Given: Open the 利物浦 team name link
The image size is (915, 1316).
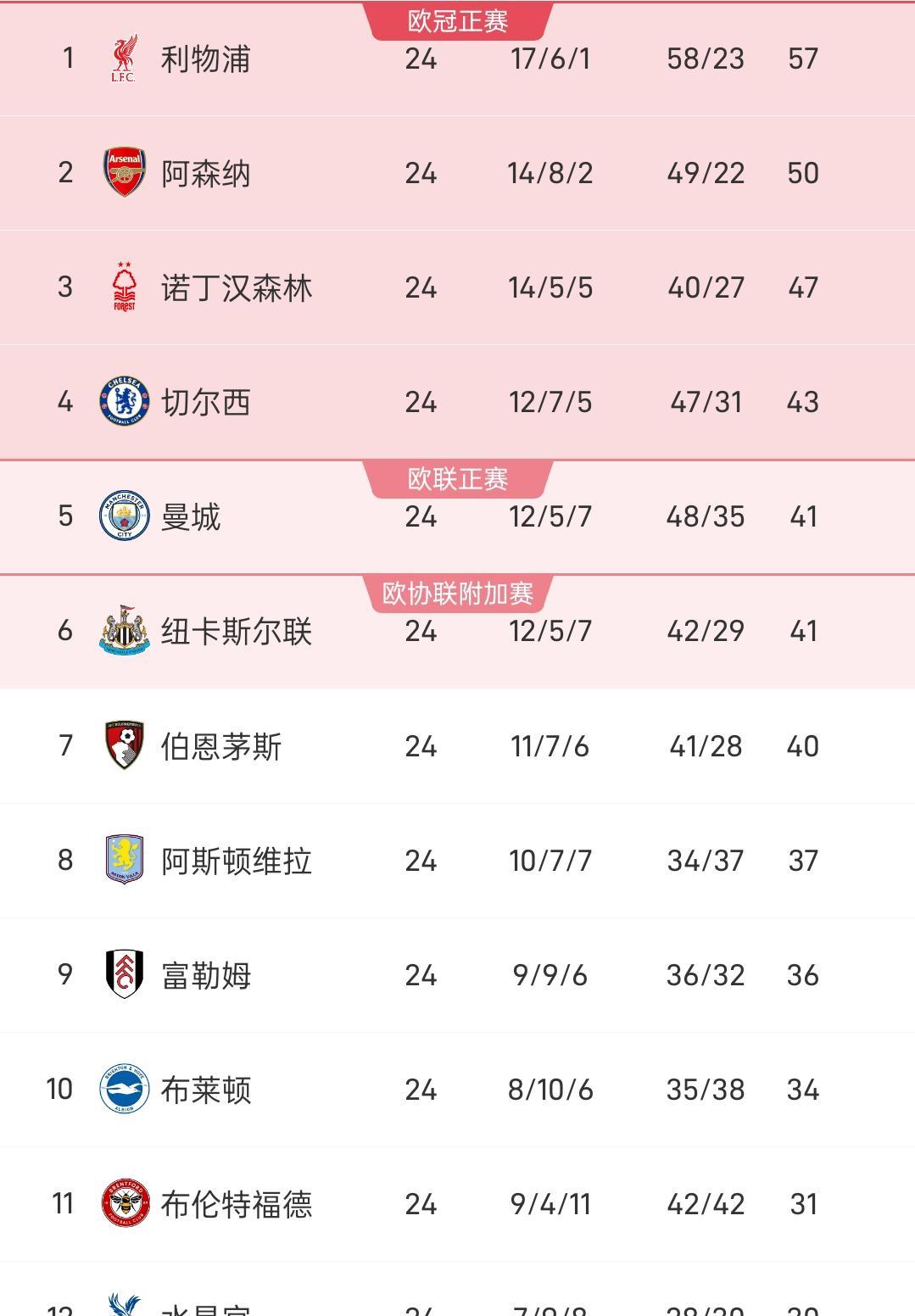Looking at the screenshot, I should coord(204,59).
